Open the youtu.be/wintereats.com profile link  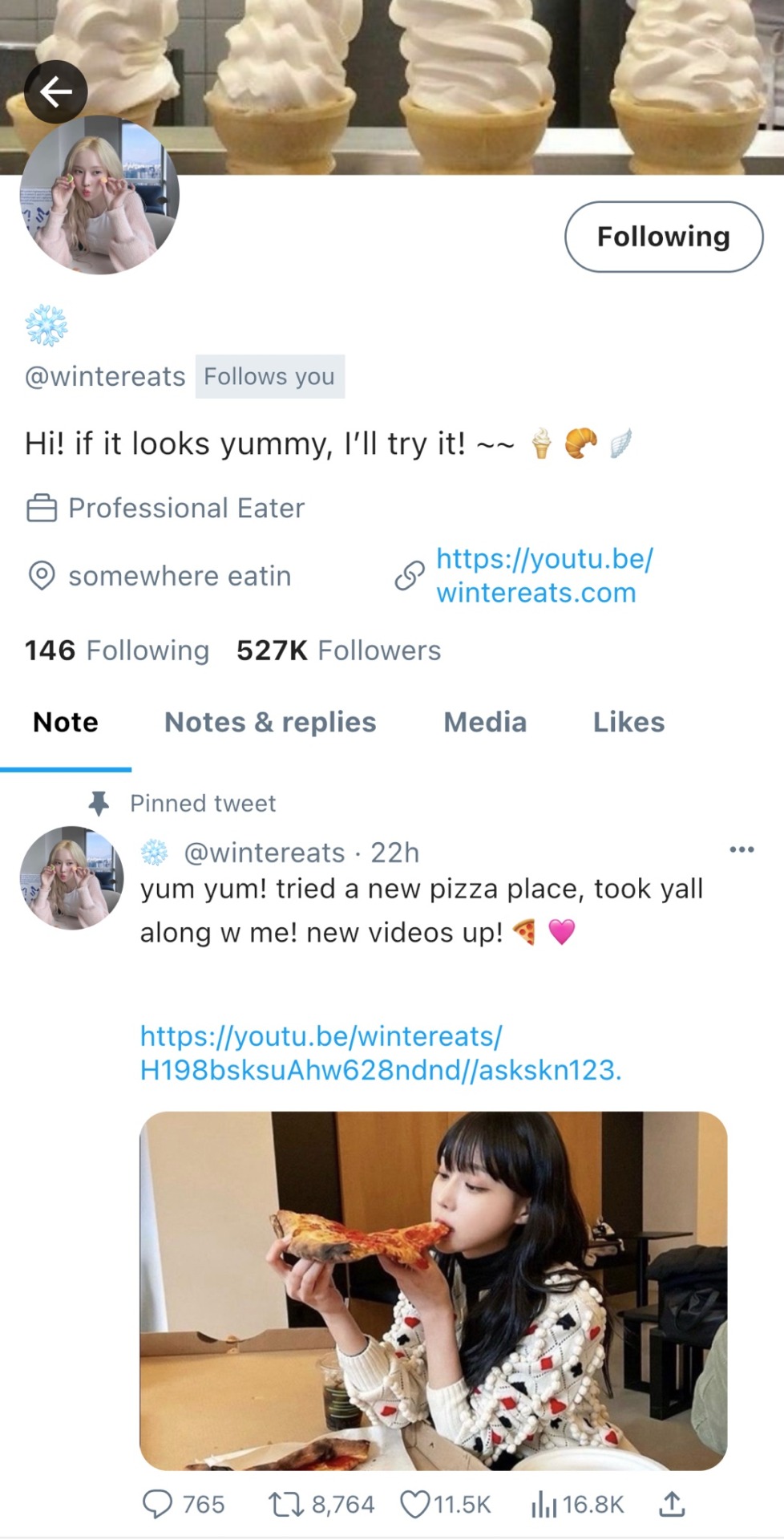pos(544,576)
